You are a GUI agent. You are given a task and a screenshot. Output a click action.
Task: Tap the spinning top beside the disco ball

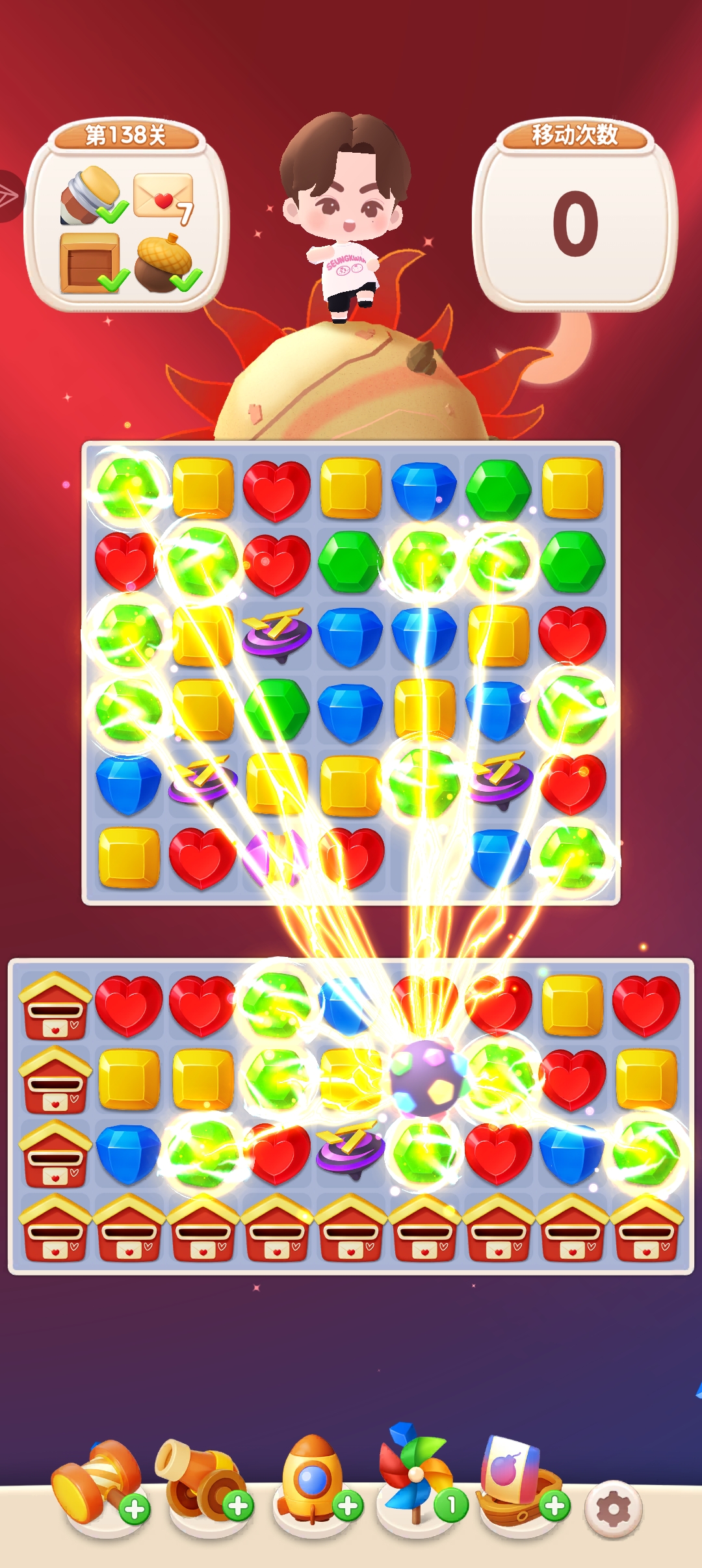tap(350, 1149)
